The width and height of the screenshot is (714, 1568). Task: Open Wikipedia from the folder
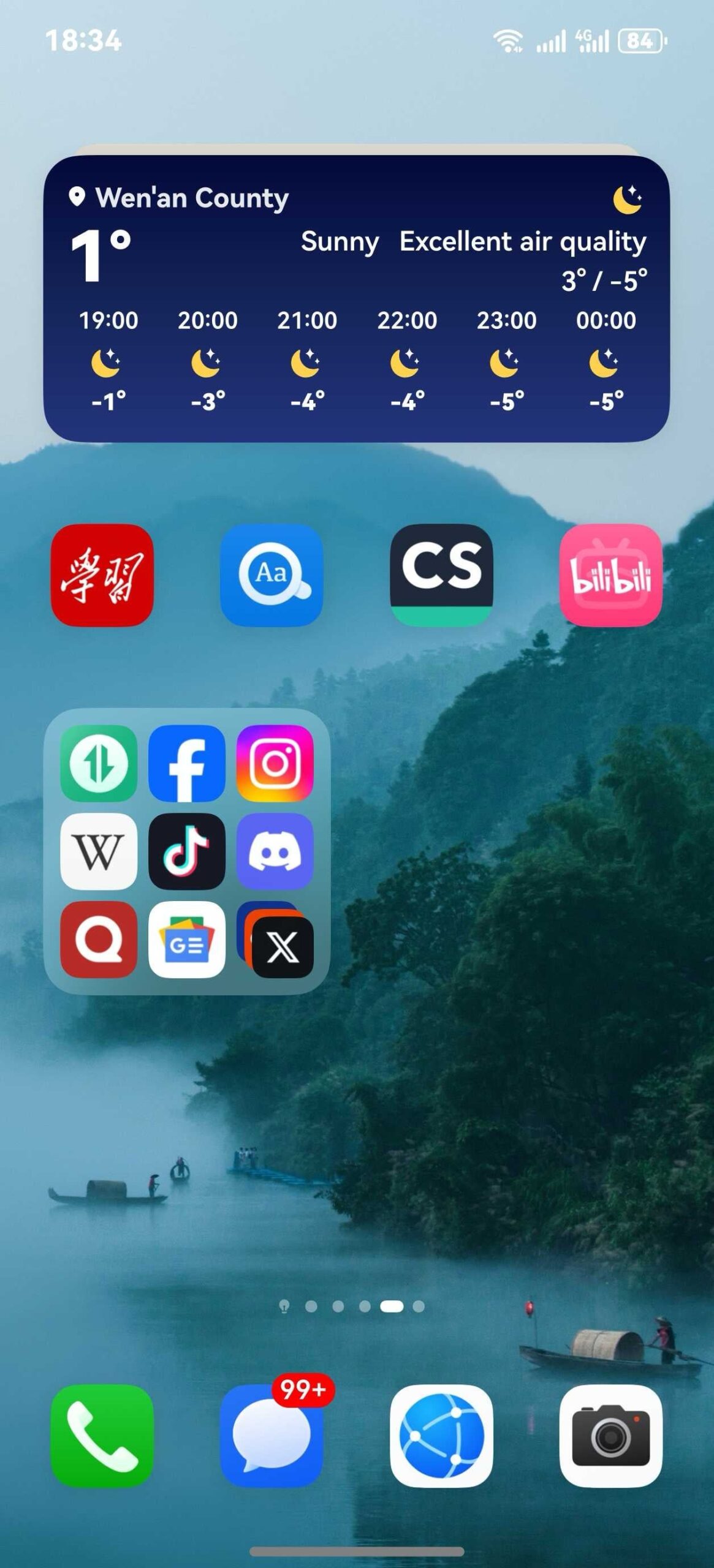pos(99,851)
